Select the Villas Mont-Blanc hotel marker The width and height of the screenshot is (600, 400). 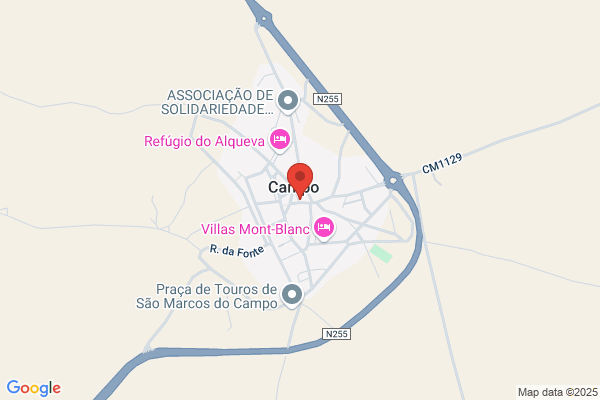tap(324, 229)
